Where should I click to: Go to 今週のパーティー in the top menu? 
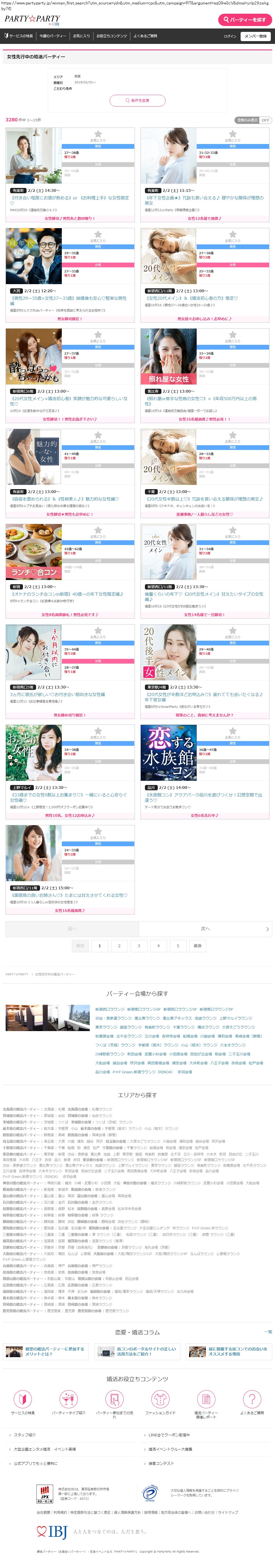[53, 36]
